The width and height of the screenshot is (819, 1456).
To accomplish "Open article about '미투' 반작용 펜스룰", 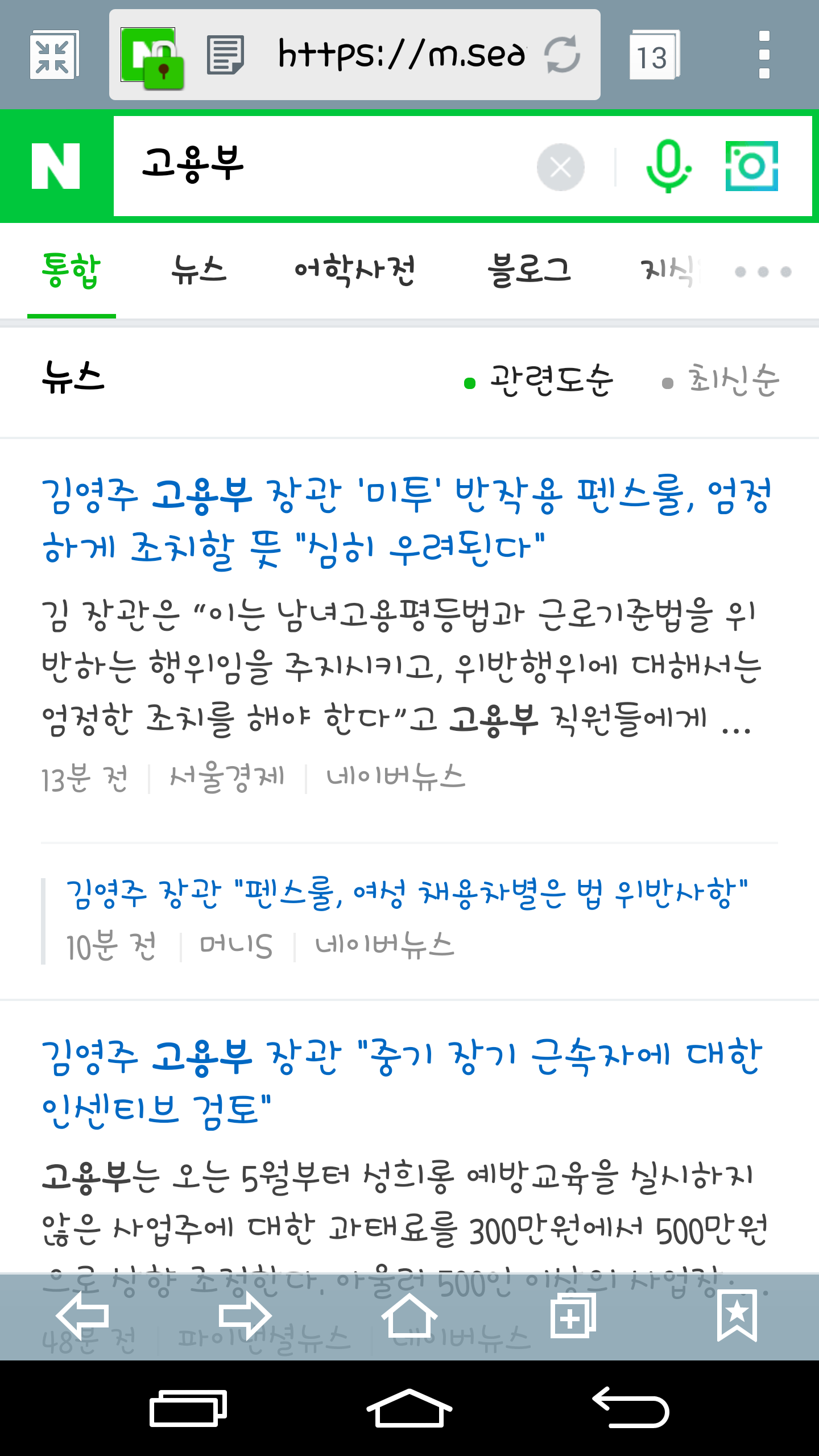I will (407, 521).
